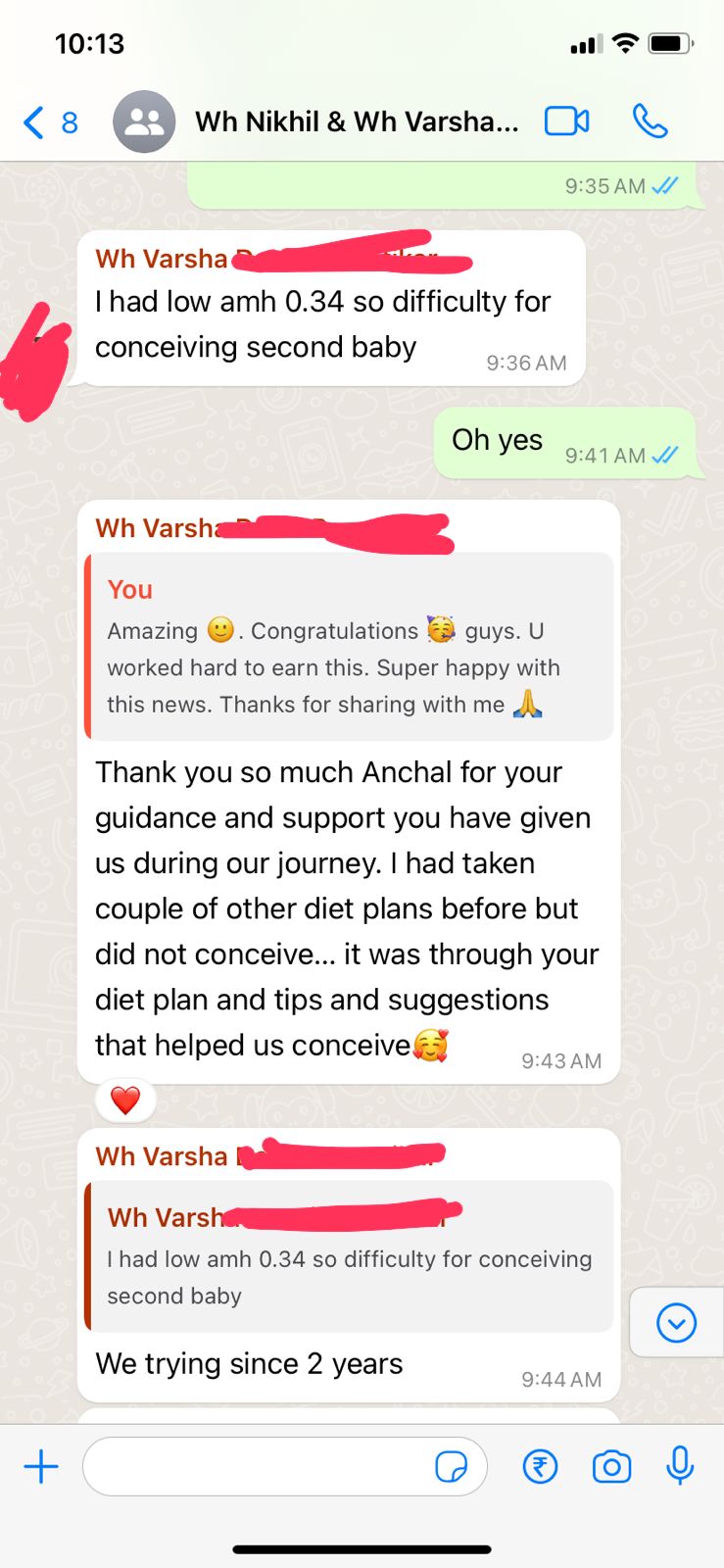
Task: Open the attachment plus menu
Action: click(41, 1467)
